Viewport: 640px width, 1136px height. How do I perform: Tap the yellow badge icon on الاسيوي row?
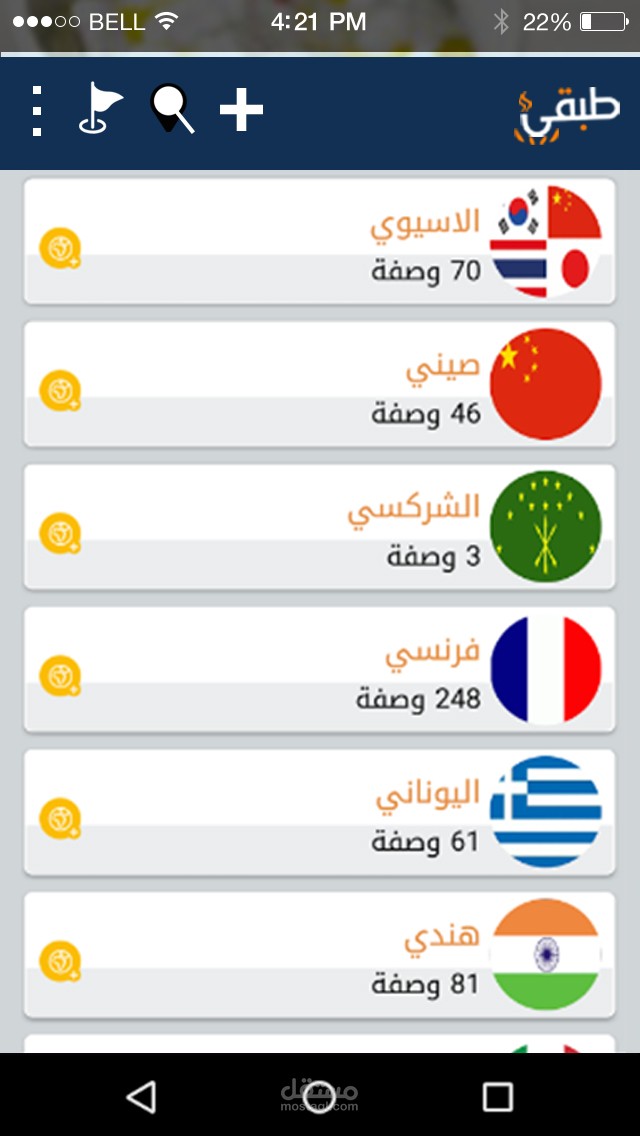tap(59, 248)
